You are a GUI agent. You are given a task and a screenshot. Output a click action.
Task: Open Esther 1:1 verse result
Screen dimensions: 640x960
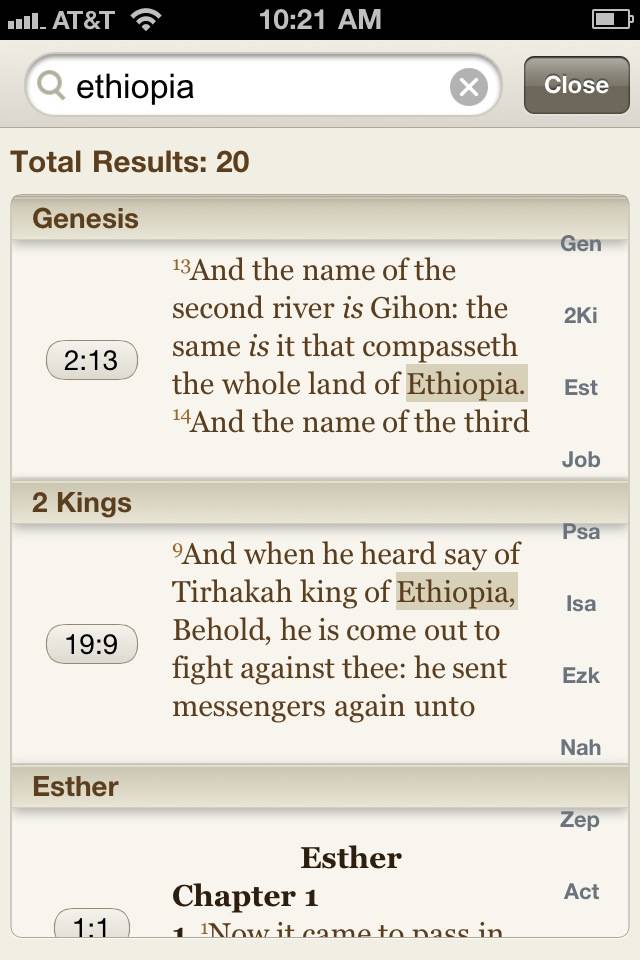pos(91,925)
